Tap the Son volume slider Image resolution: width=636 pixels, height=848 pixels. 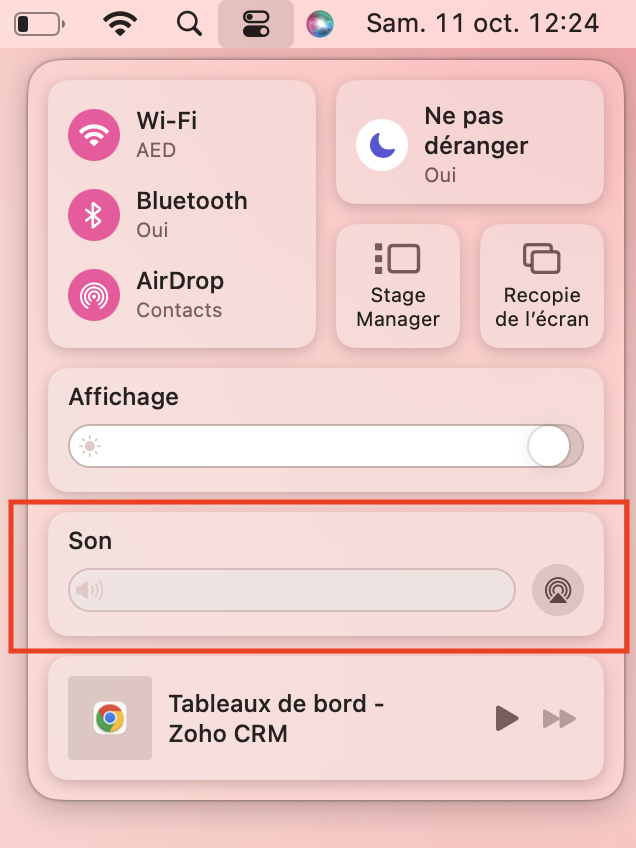tap(292, 590)
